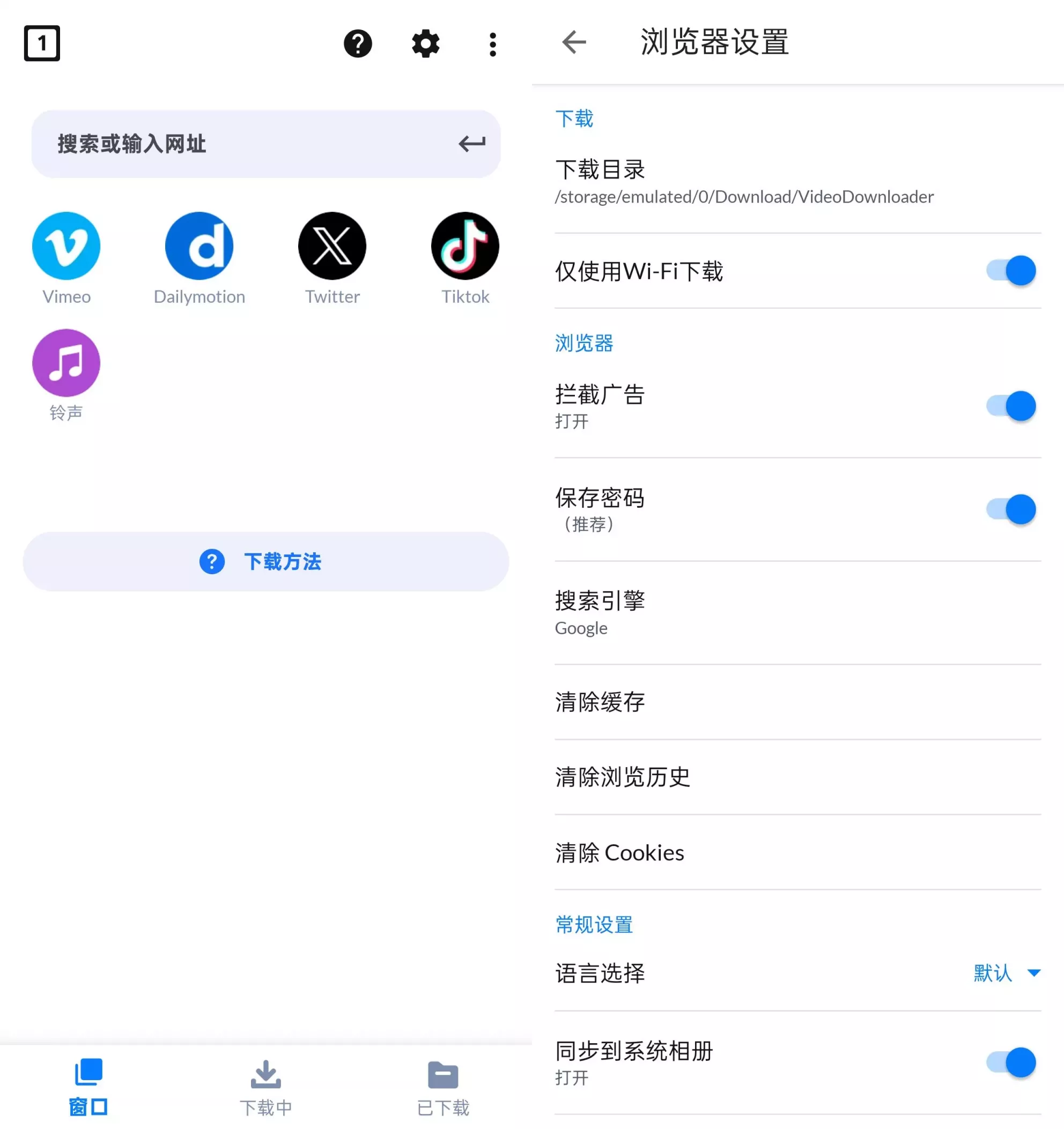Open the help question mark icon
The image size is (1064, 1129).
(x=358, y=44)
